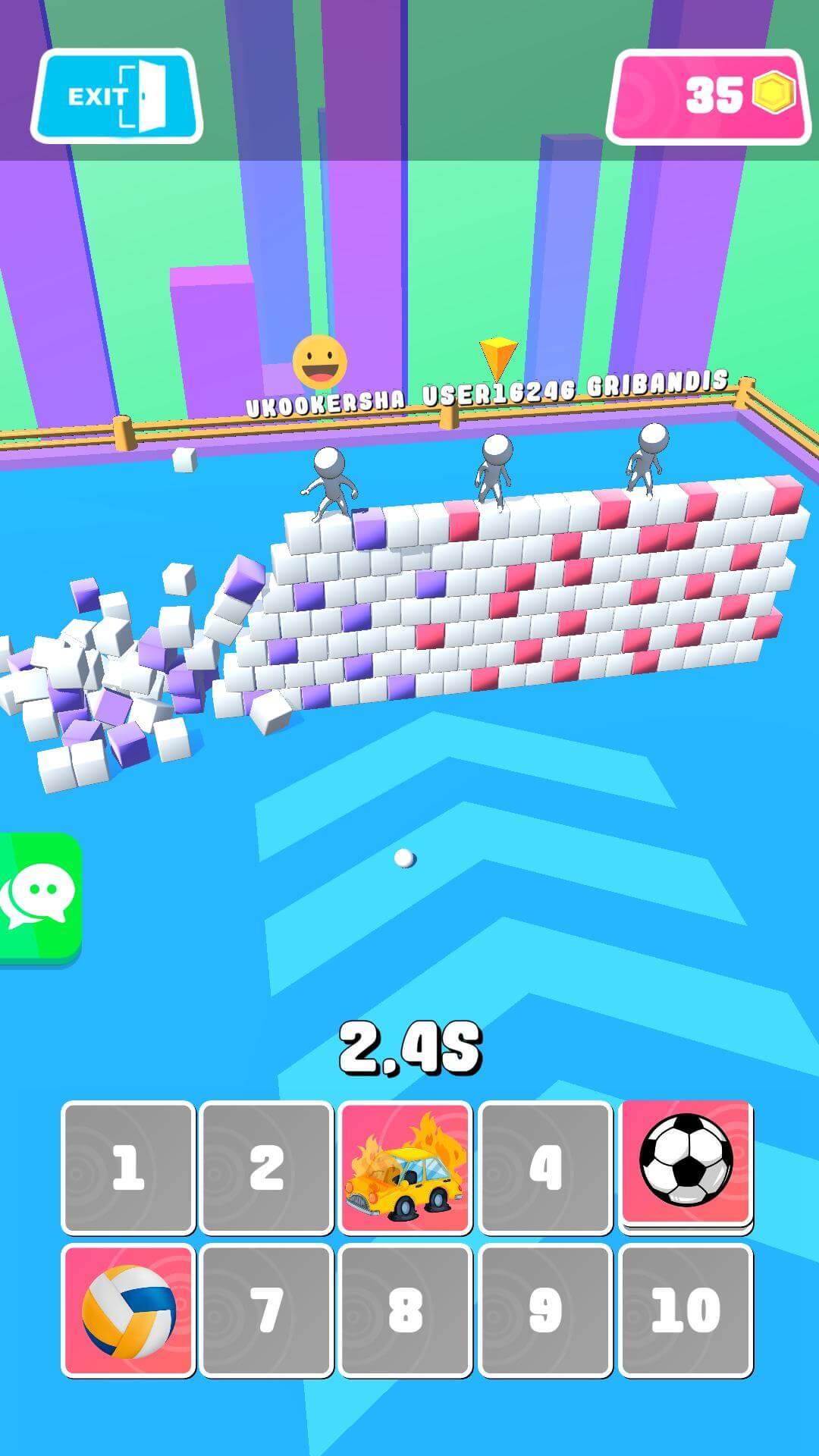Screen dimensions: 819x1456
Task: Open the green chat bubble button
Action: pyautogui.click(x=39, y=897)
